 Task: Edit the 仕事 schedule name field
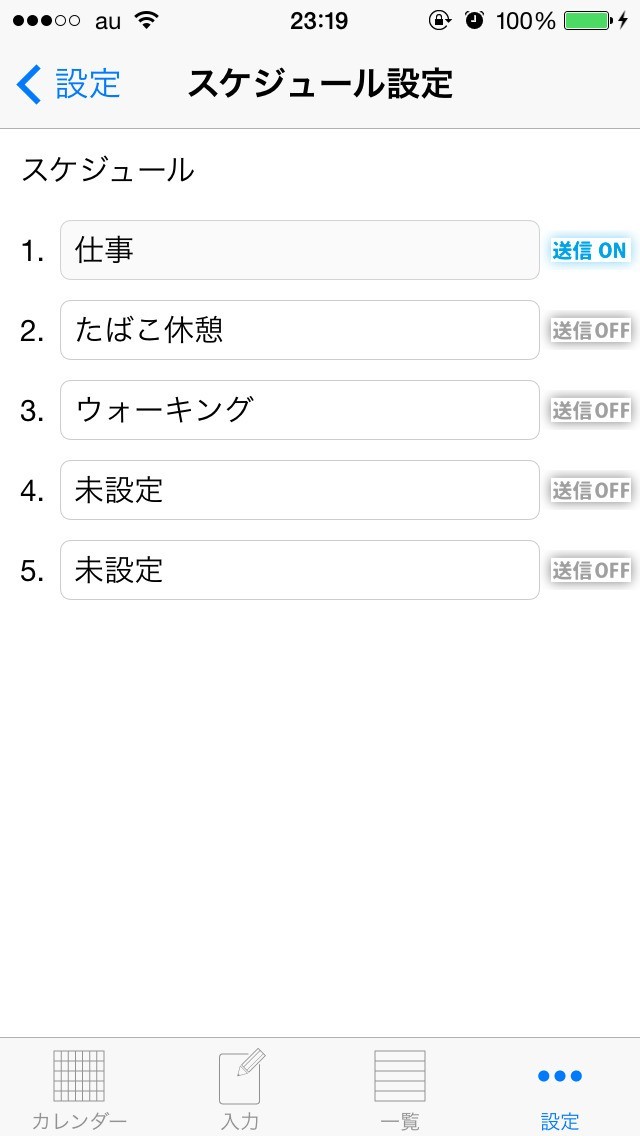pos(299,250)
